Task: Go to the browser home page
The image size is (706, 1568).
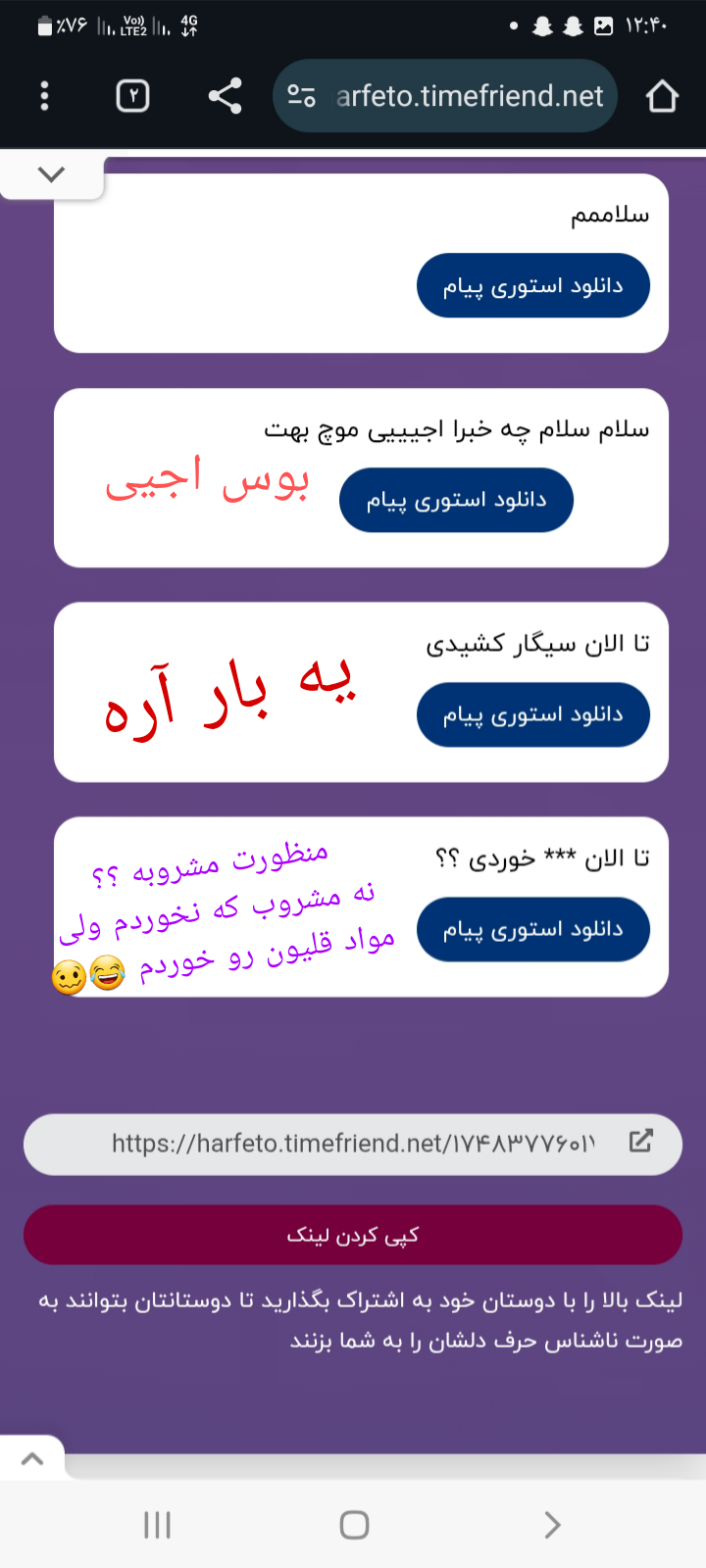Action: [662, 96]
